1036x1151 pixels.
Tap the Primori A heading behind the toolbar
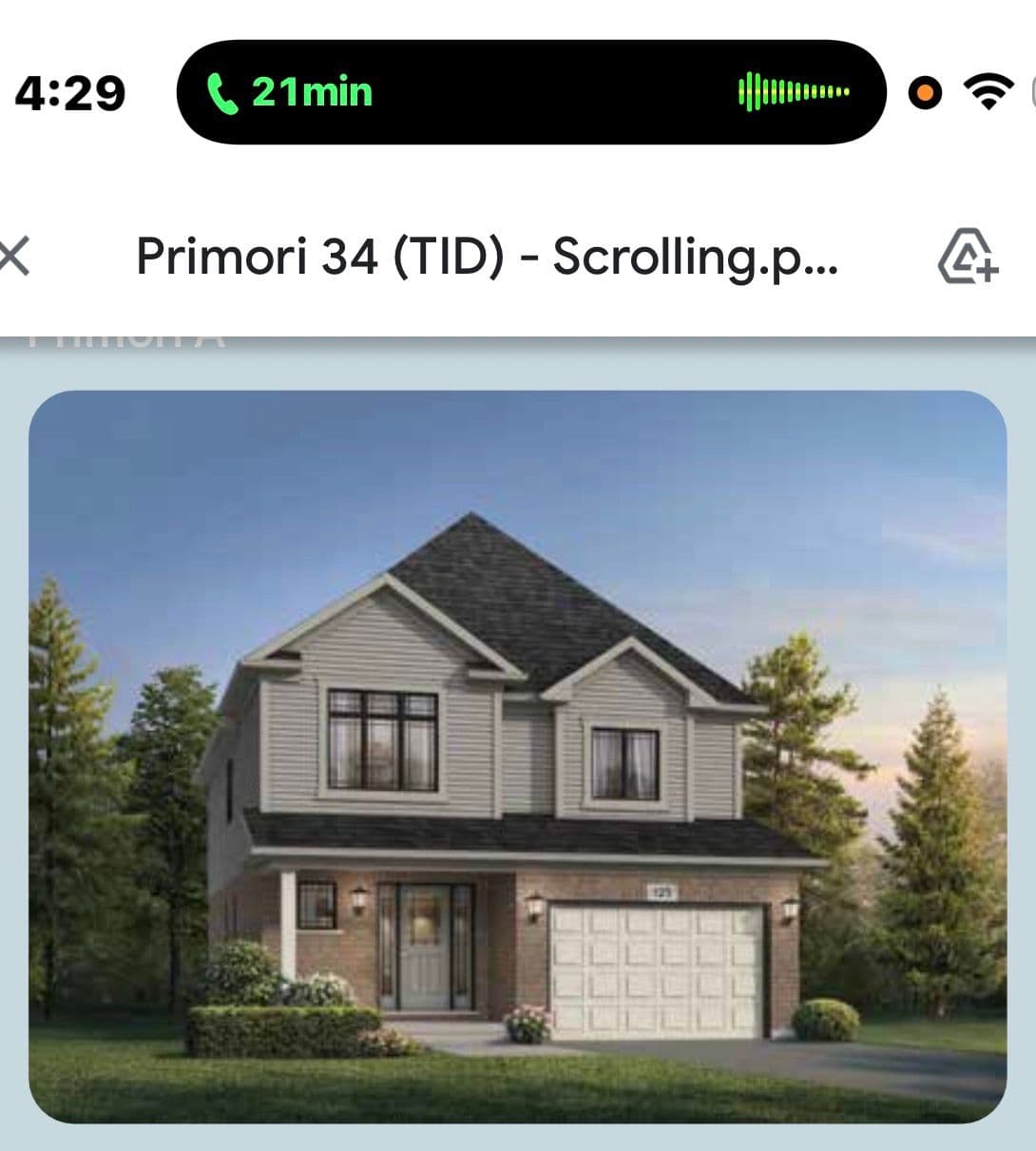(x=124, y=337)
